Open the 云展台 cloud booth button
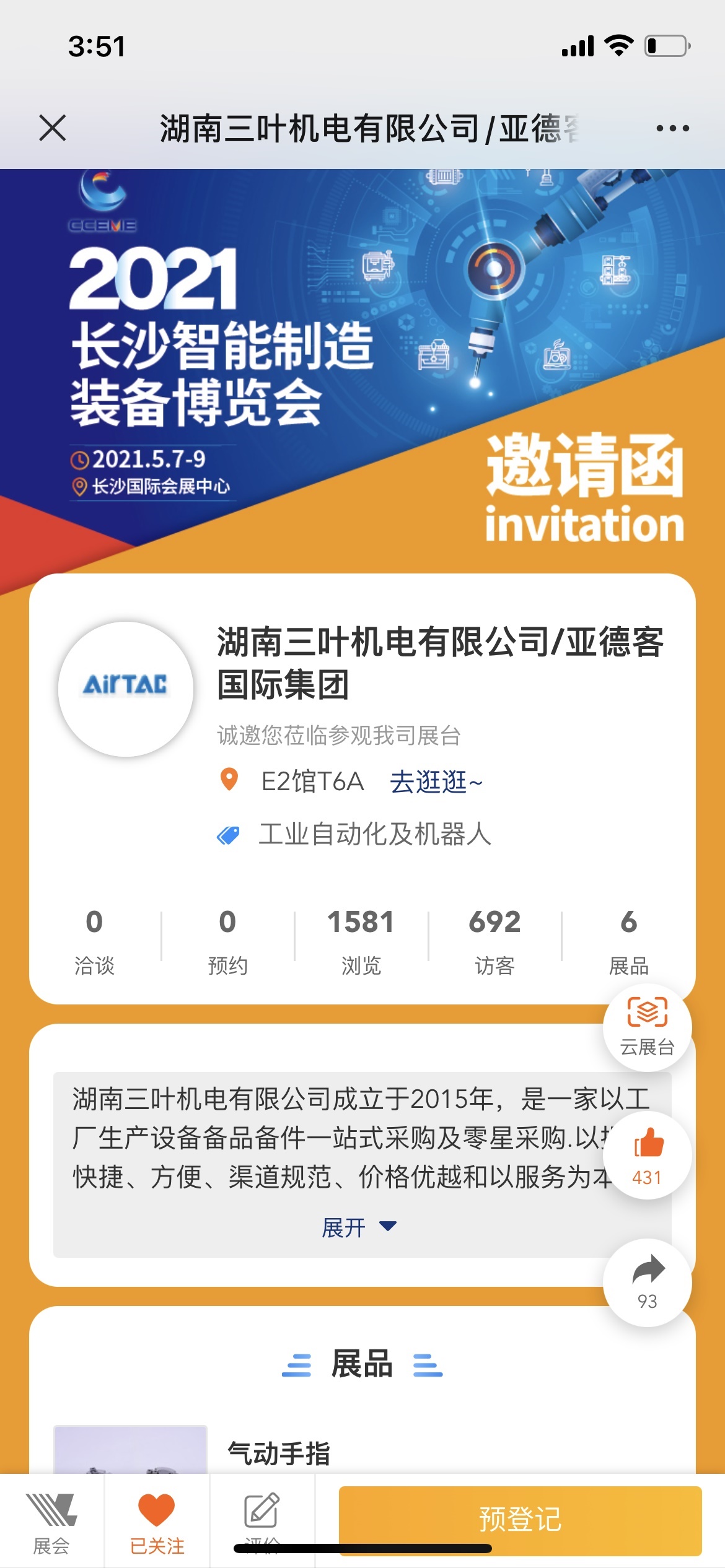725x1568 pixels. [x=647, y=1027]
